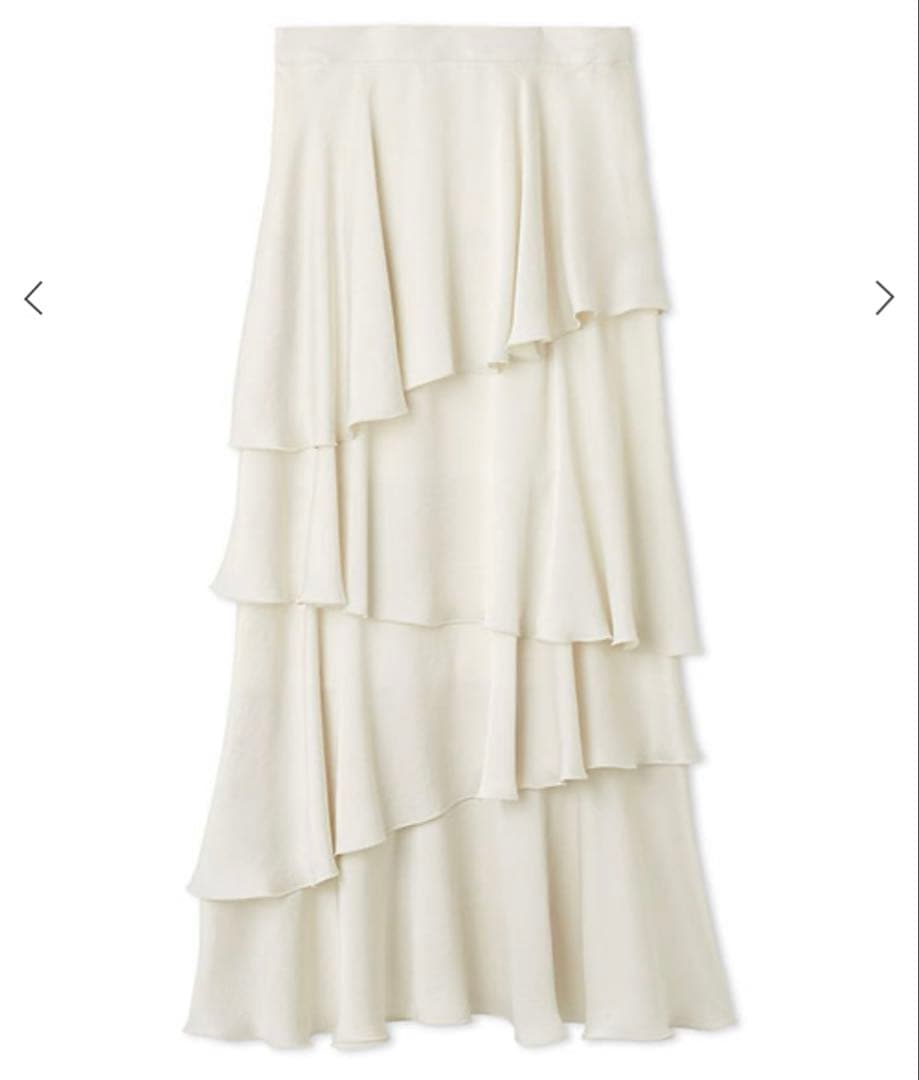The width and height of the screenshot is (919, 1080).
Task: Show the next product image
Action: pos(884,298)
